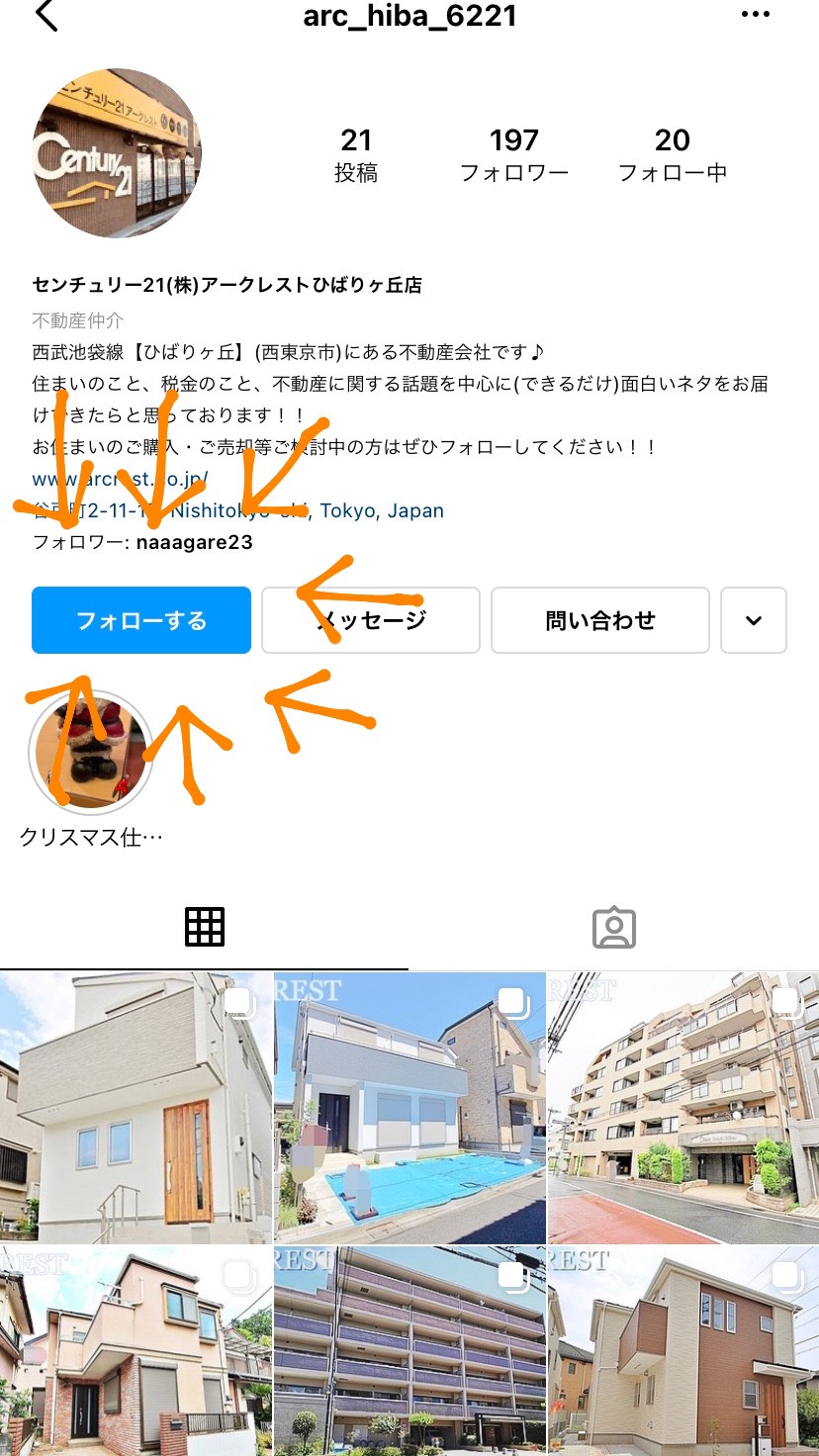Open the 20 フォロー中 list

coord(672,155)
